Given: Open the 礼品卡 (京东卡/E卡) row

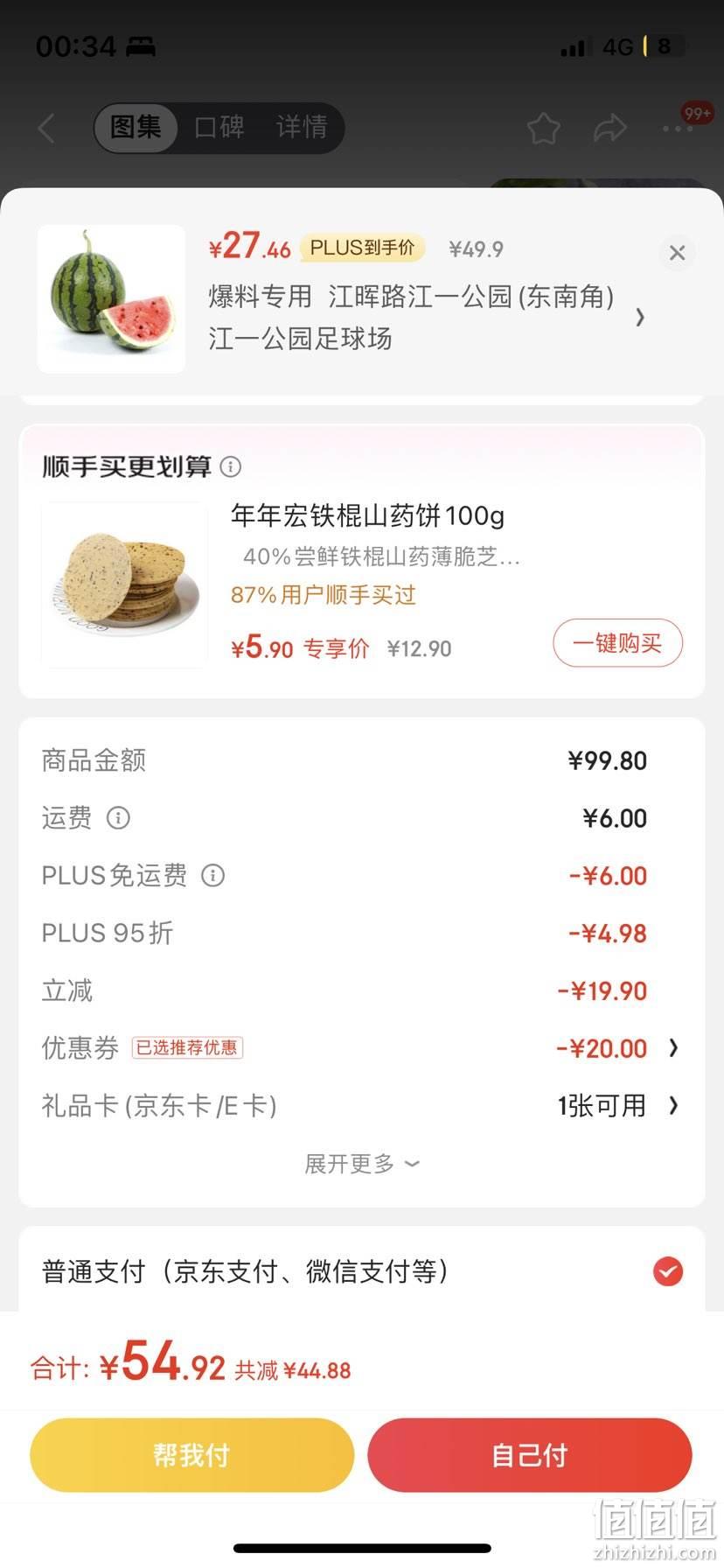Looking at the screenshot, I should pyautogui.click(x=361, y=1105).
